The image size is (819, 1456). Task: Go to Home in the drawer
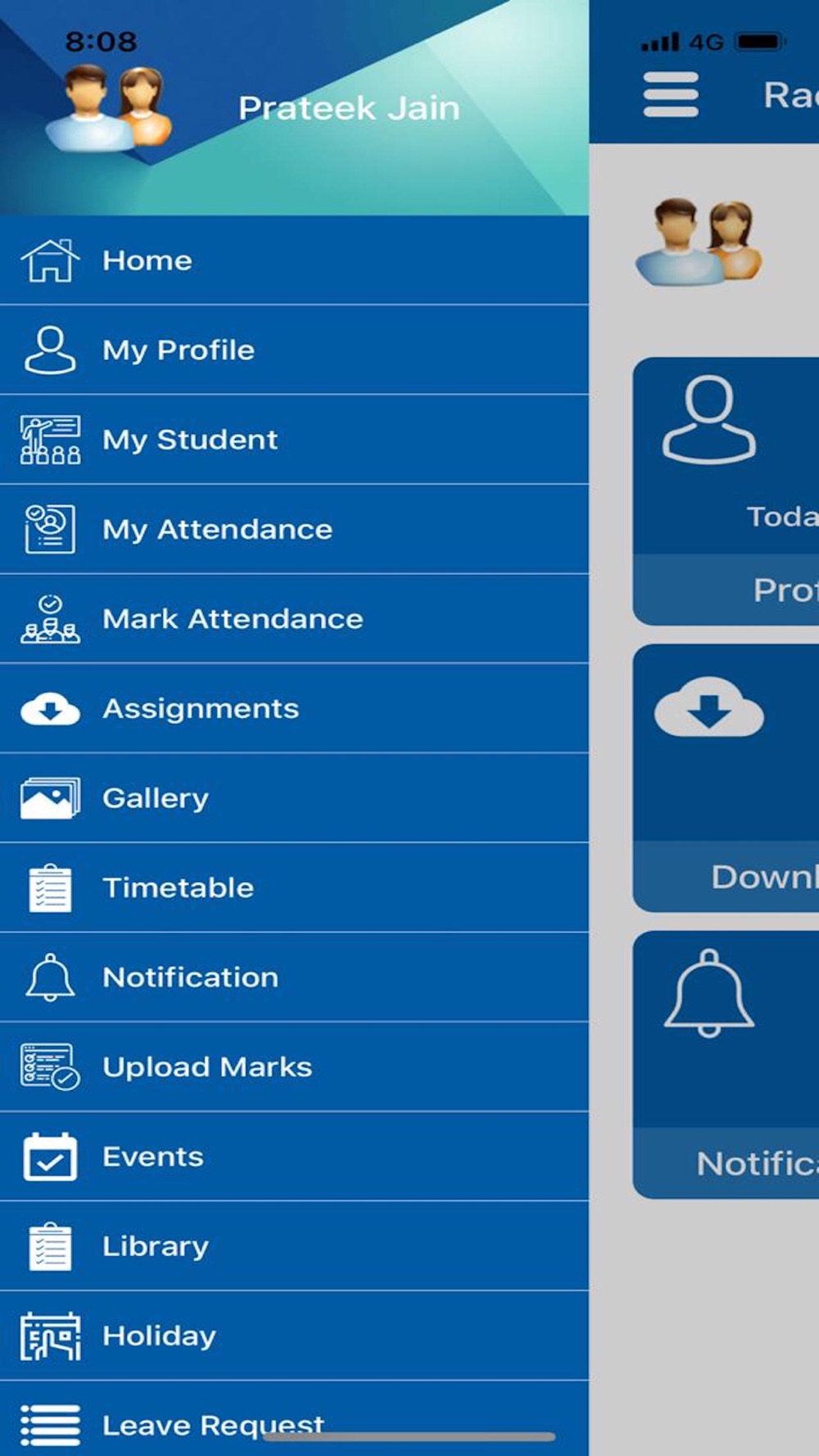coord(294,260)
